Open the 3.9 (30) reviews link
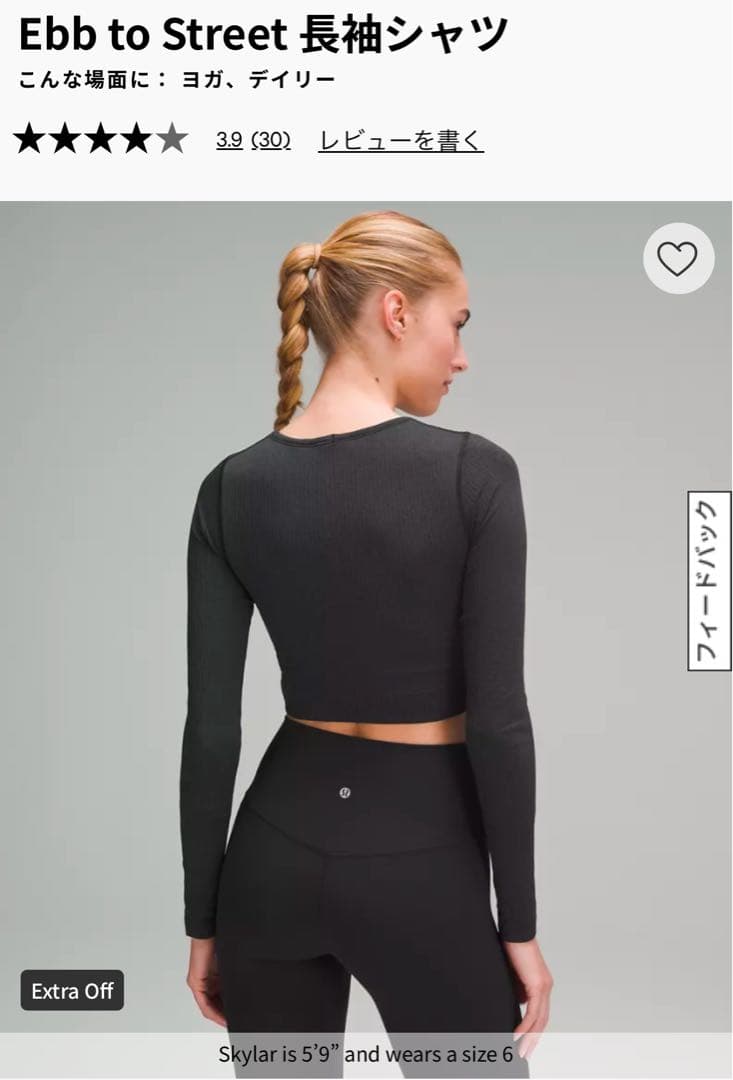The height and width of the screenshot is (1080, 733). click(253, 141)
